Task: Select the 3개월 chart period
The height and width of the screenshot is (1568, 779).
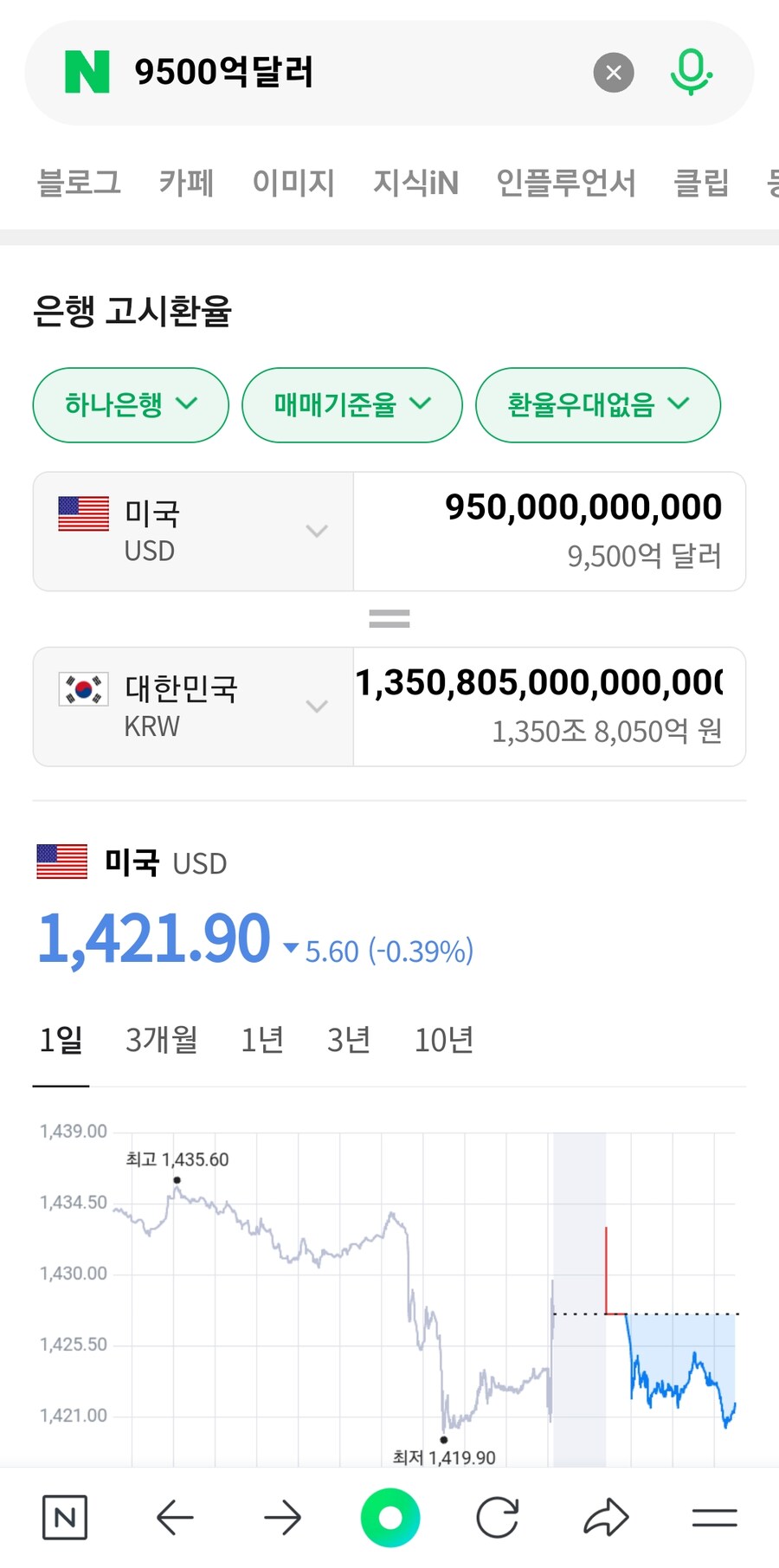Action: [161, 1040]
